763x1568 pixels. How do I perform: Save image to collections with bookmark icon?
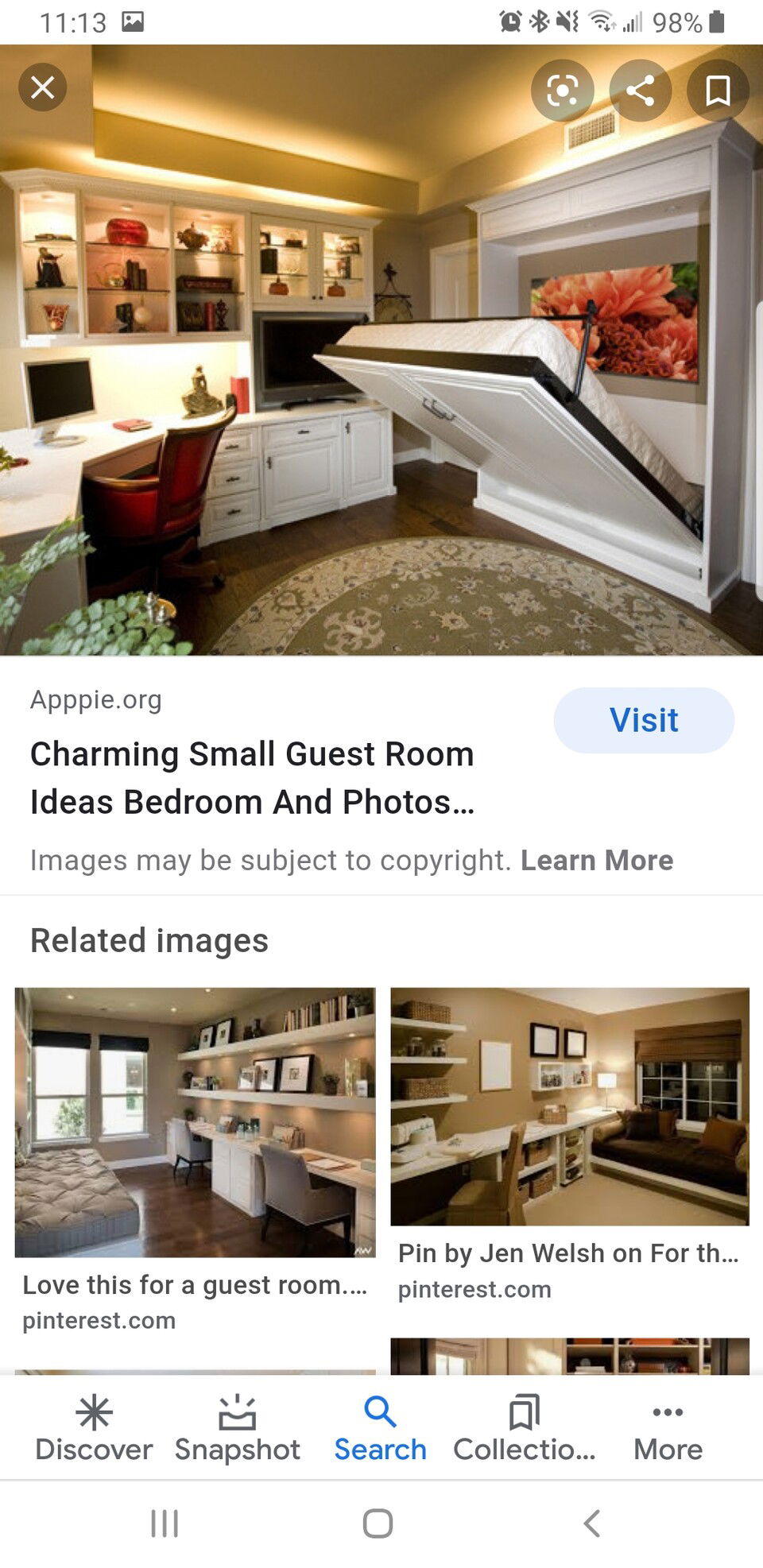tap(718, 91)
